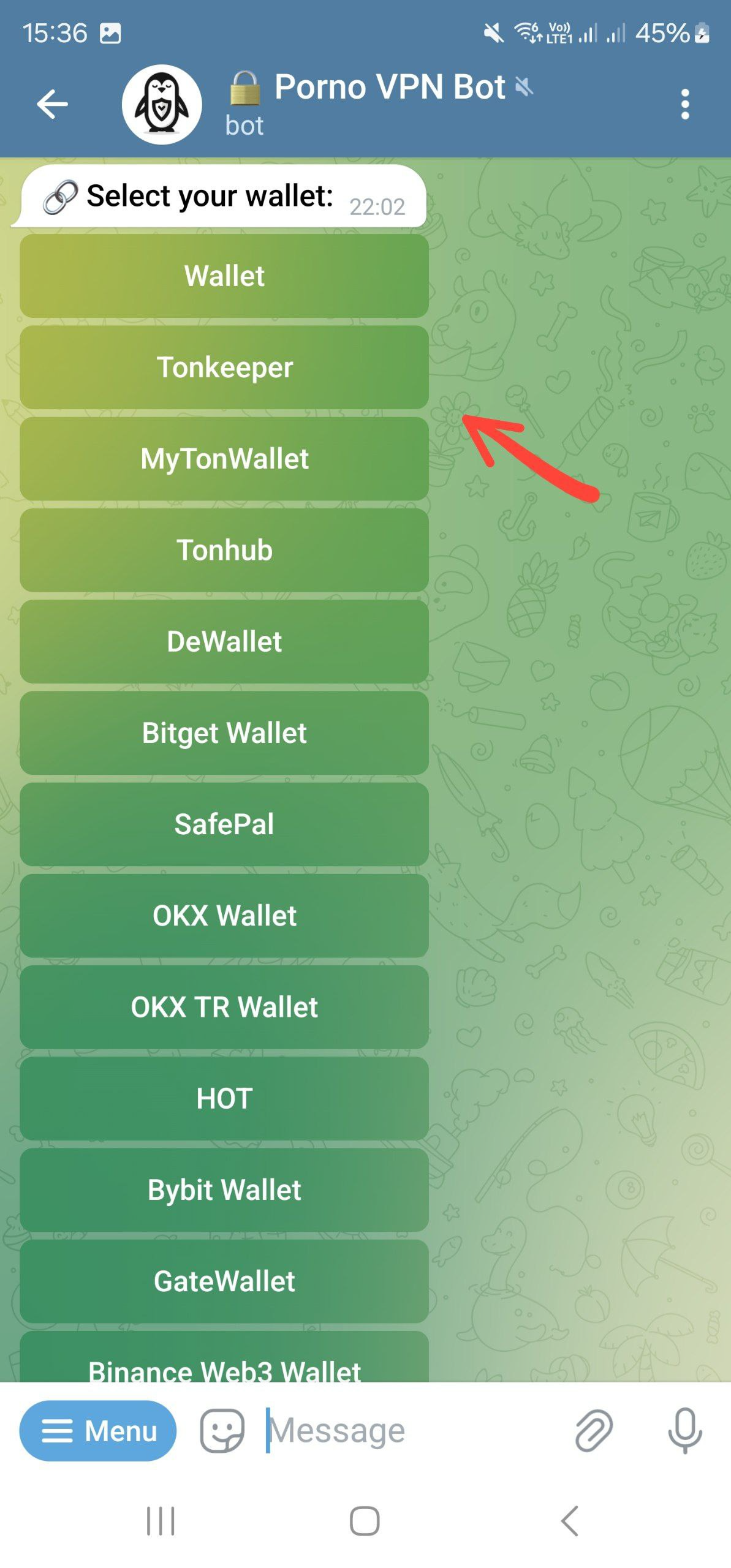This screenshot has height=1568, width=731.
Task: Focus the Message input field
Action: pyautogui.click(x=404, y=1430)
